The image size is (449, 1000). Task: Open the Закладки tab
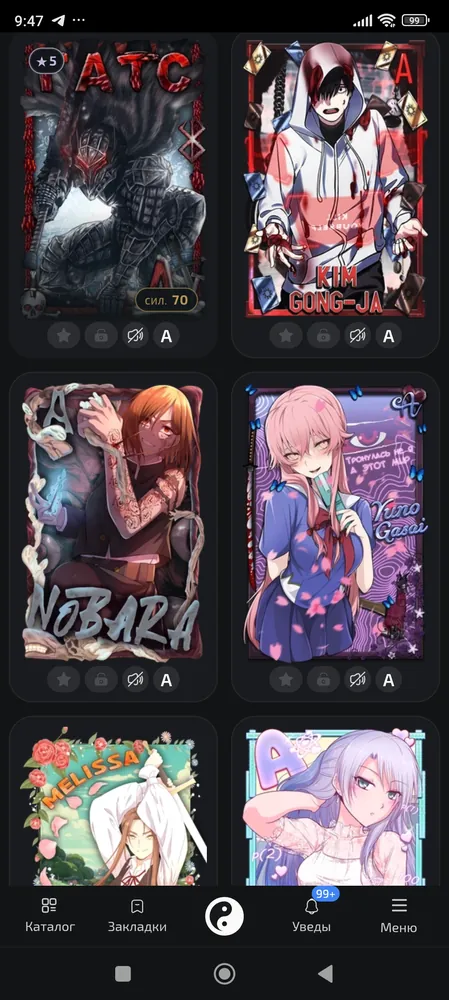pos(136,915)
